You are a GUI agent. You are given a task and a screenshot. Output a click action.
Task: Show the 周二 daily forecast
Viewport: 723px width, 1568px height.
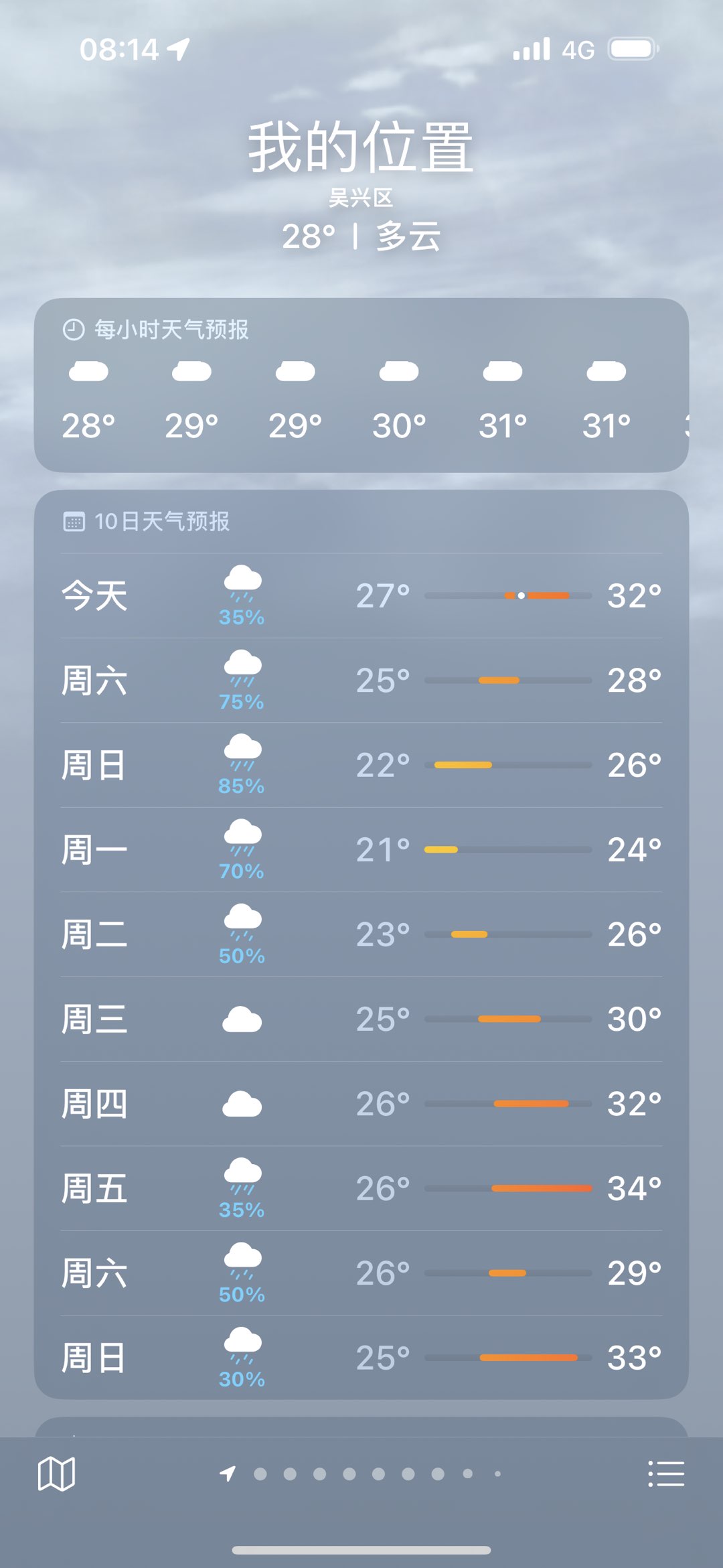click(x=361, y=934)
